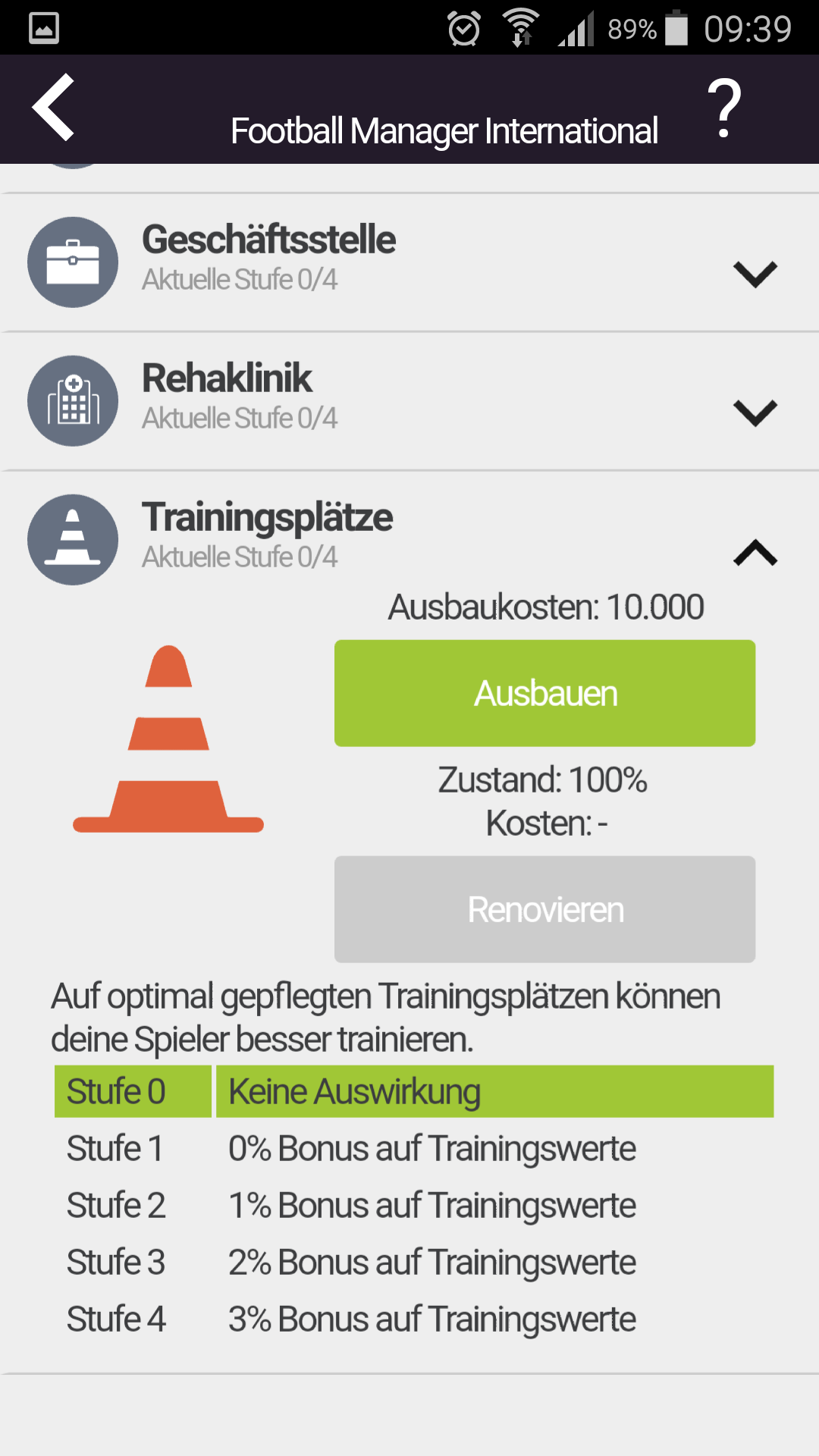Expand the Geschäftsstelle section
The height and width of the screenshot is (1456, 819).
point(755,274)
